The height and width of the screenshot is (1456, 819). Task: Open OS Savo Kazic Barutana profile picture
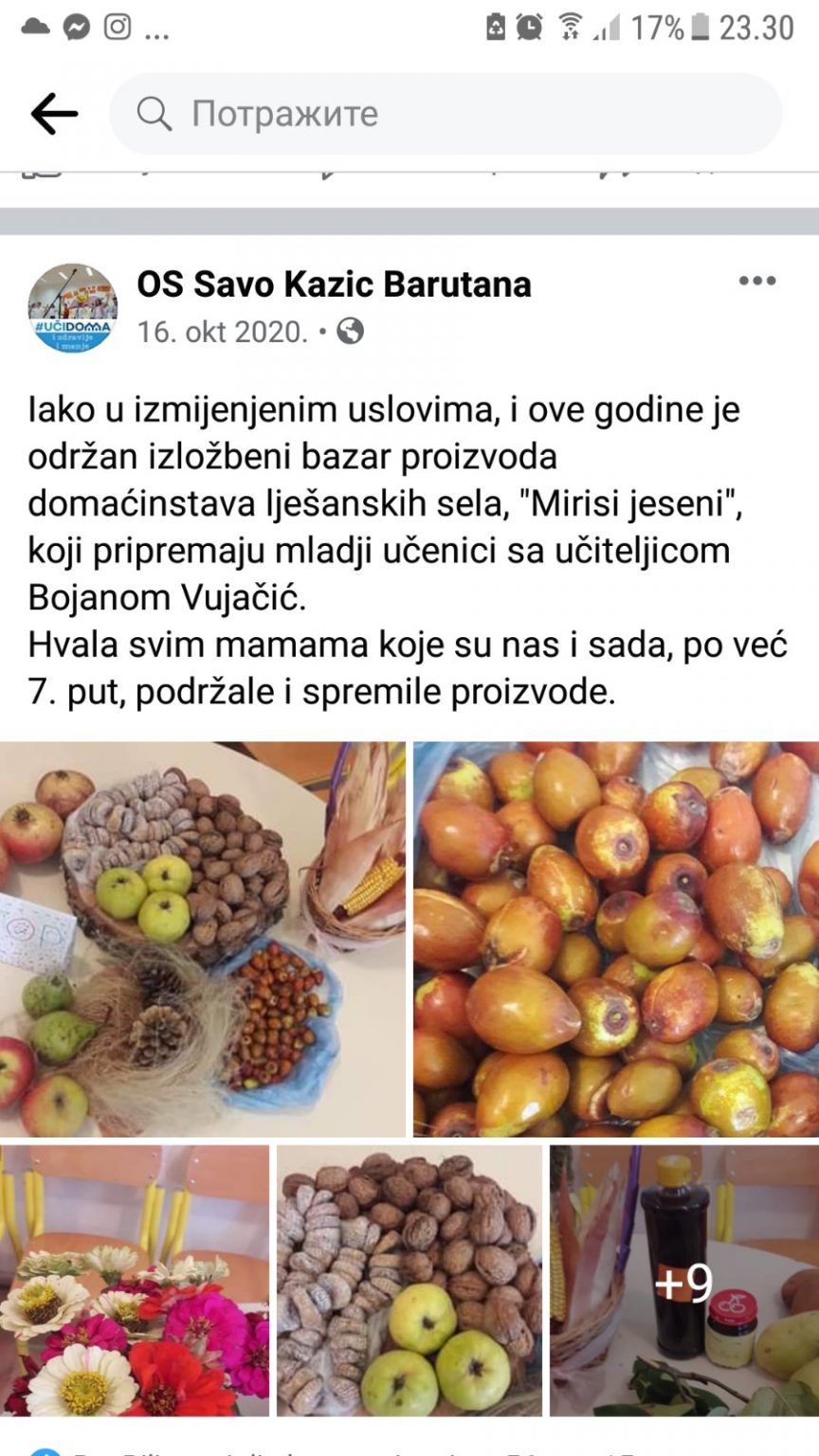(x=73, y=309)
